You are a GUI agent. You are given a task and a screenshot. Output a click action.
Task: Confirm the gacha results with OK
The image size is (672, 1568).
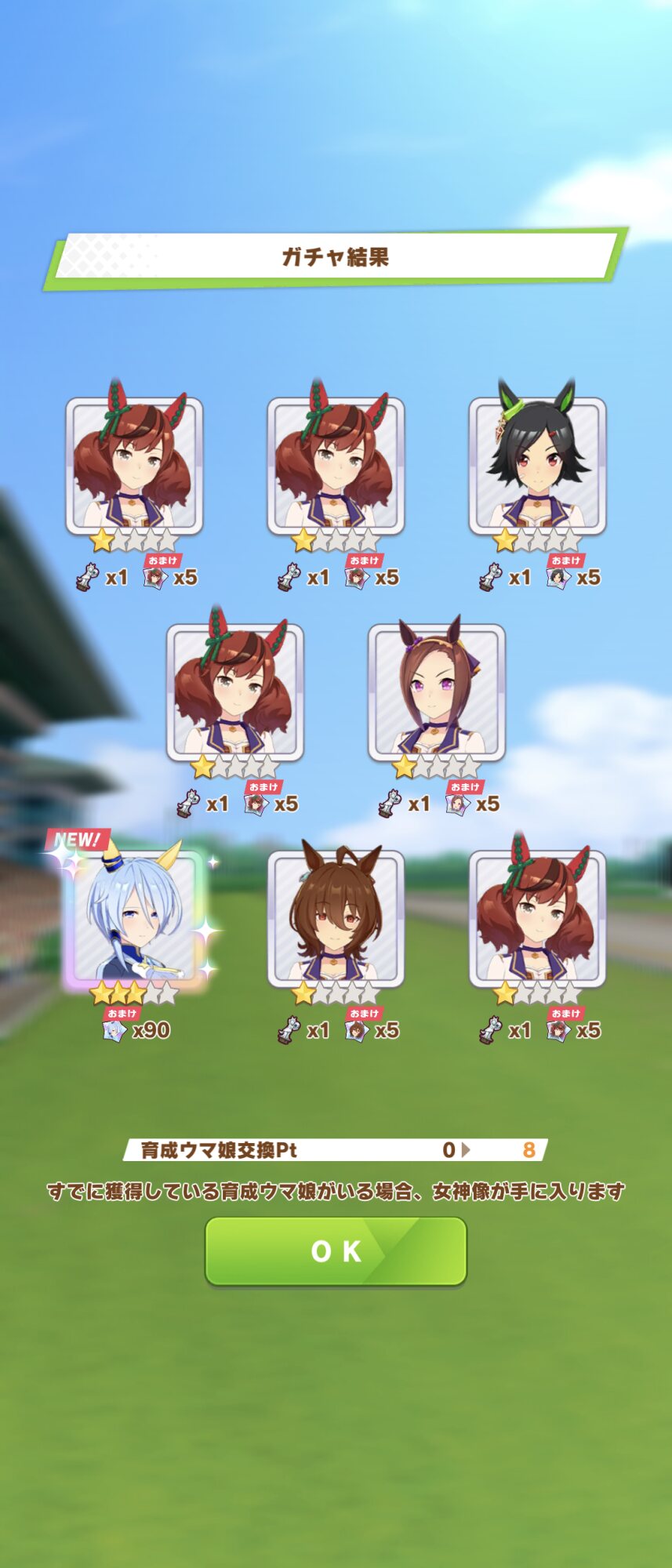coord(336,1251)
